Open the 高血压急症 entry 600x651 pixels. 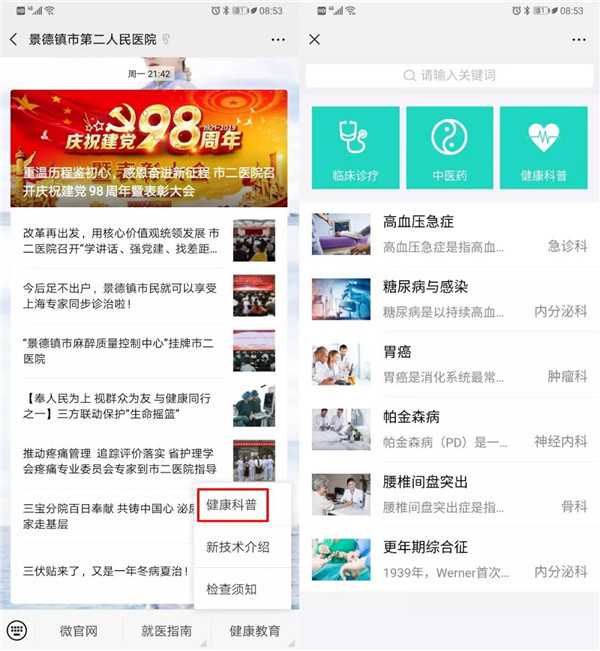point(449,233)
